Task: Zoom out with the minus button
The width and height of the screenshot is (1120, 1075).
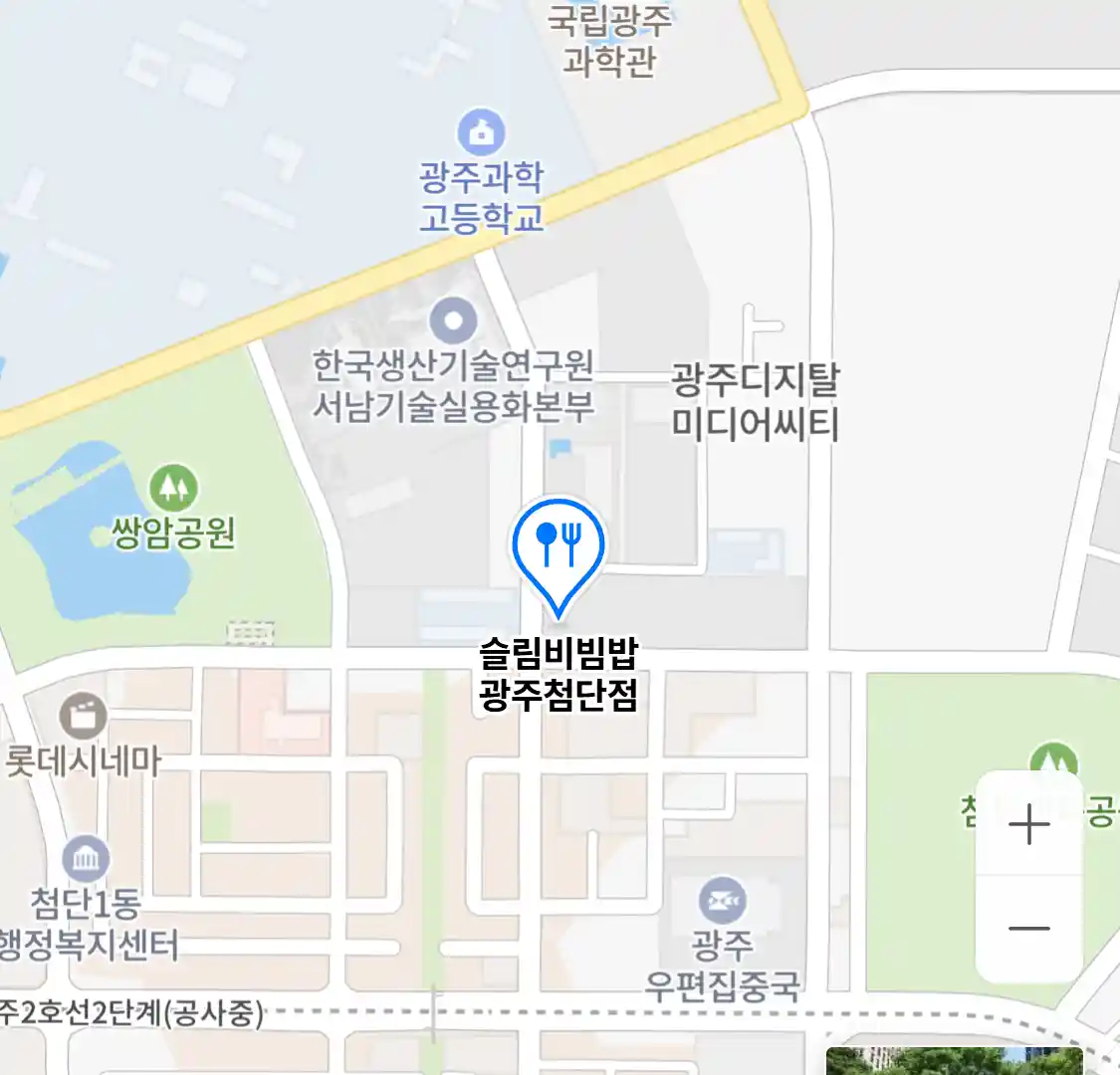Action: [1028, 929]
